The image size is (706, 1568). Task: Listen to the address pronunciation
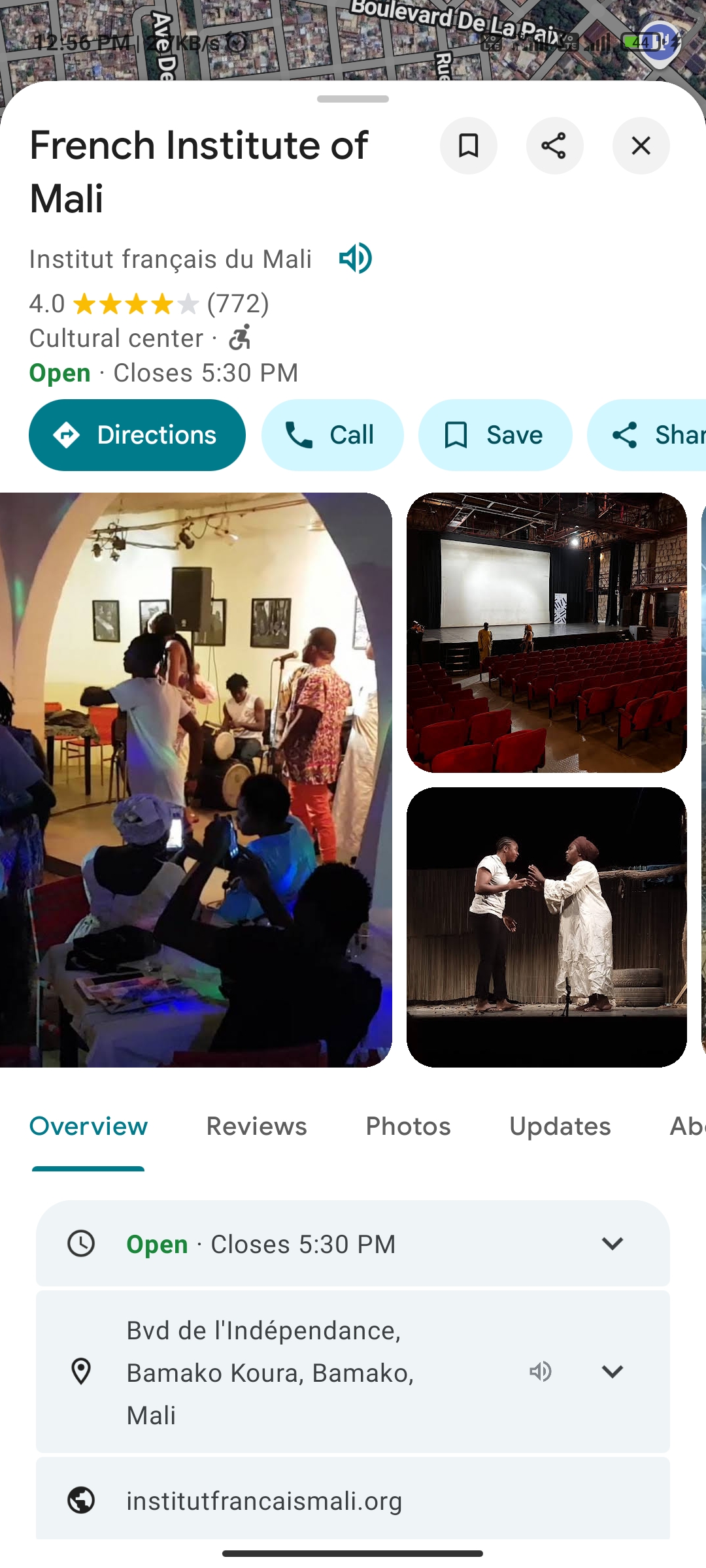[x=541, y=1371]
